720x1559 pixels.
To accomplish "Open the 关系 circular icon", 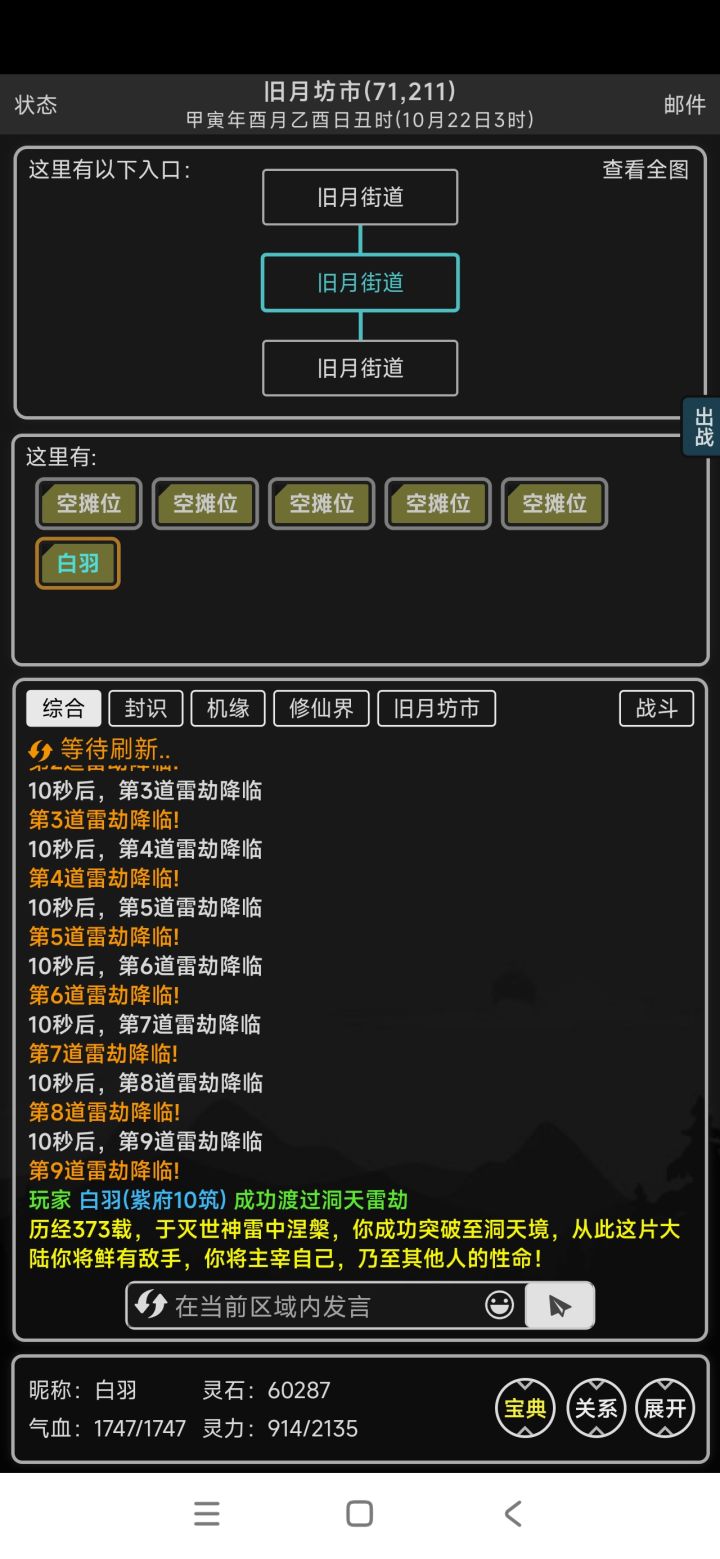I will click(596, 1407).
